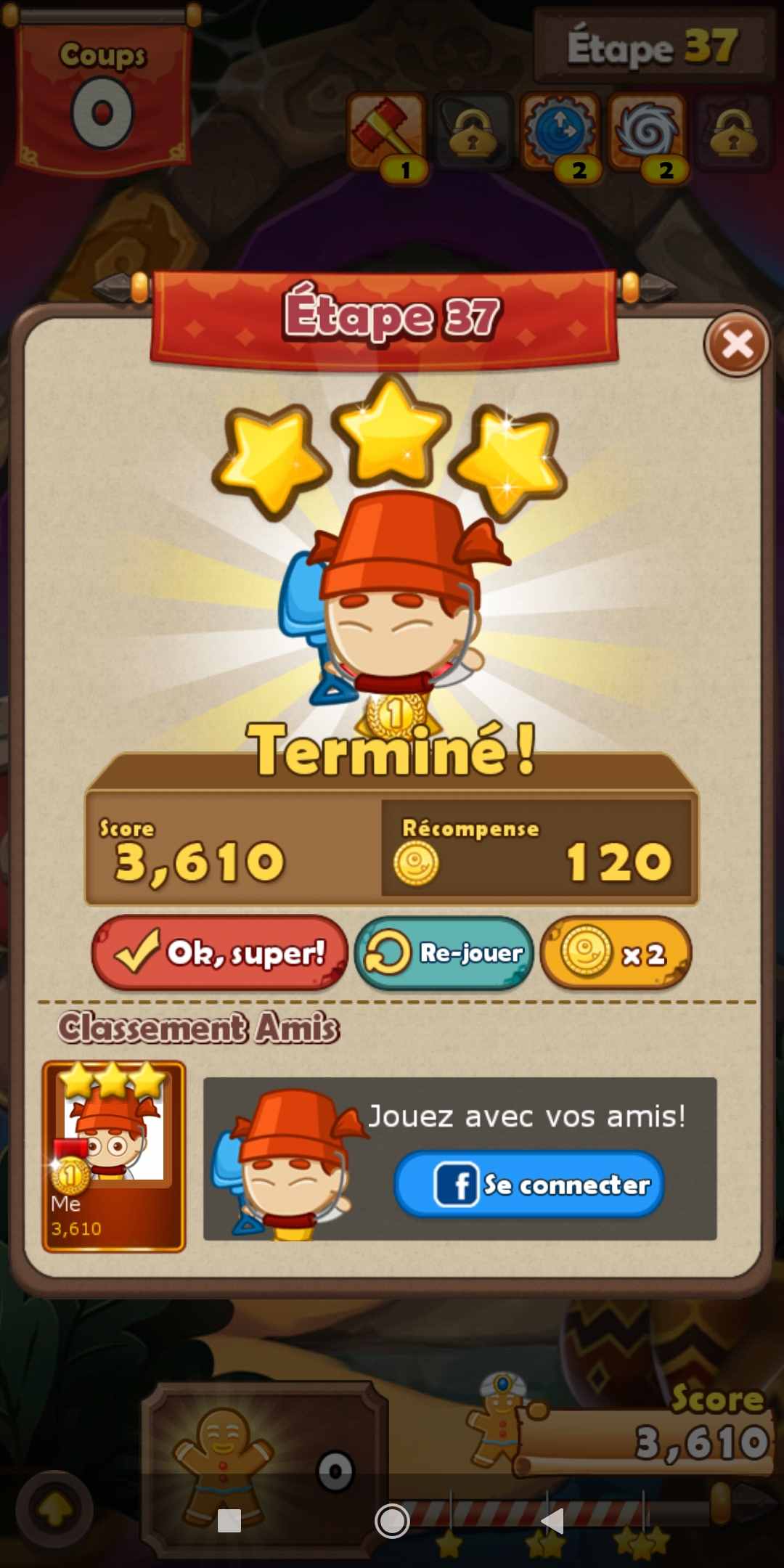Screen dimensions: 784x1568
Task: Go back using the system back button
Action: [553, 1520]
